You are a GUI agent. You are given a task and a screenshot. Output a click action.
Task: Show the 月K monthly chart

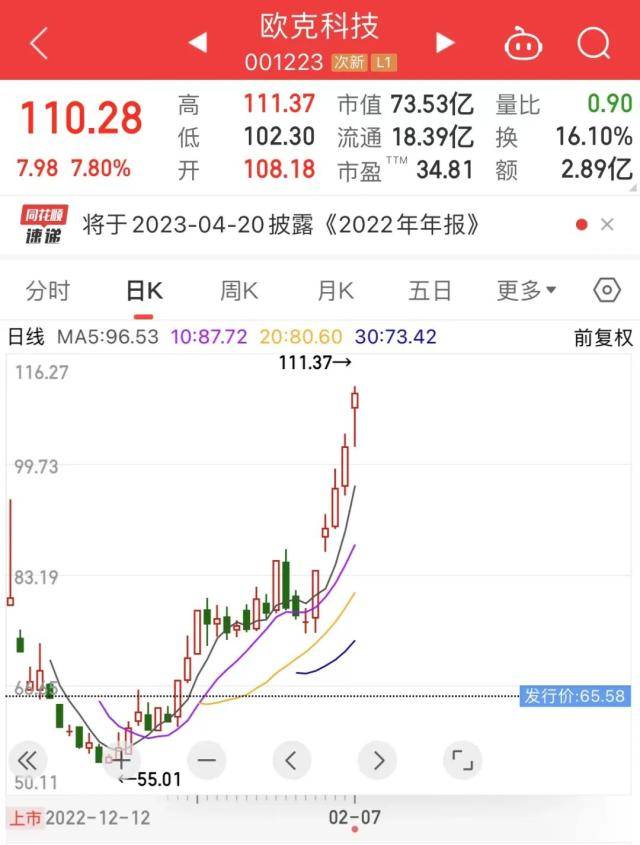pos(335,291)
